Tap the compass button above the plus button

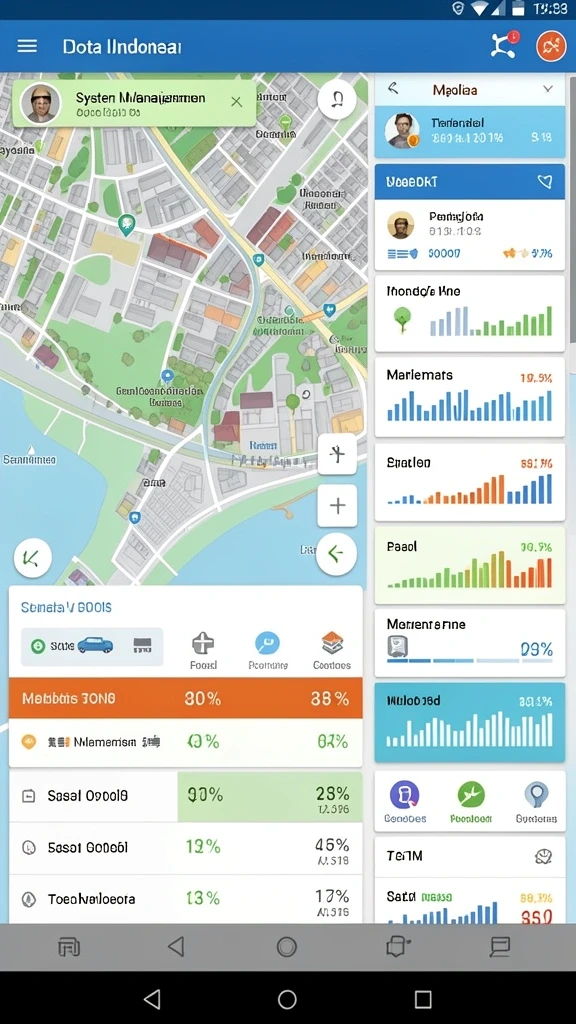click(x=337, y=454)
